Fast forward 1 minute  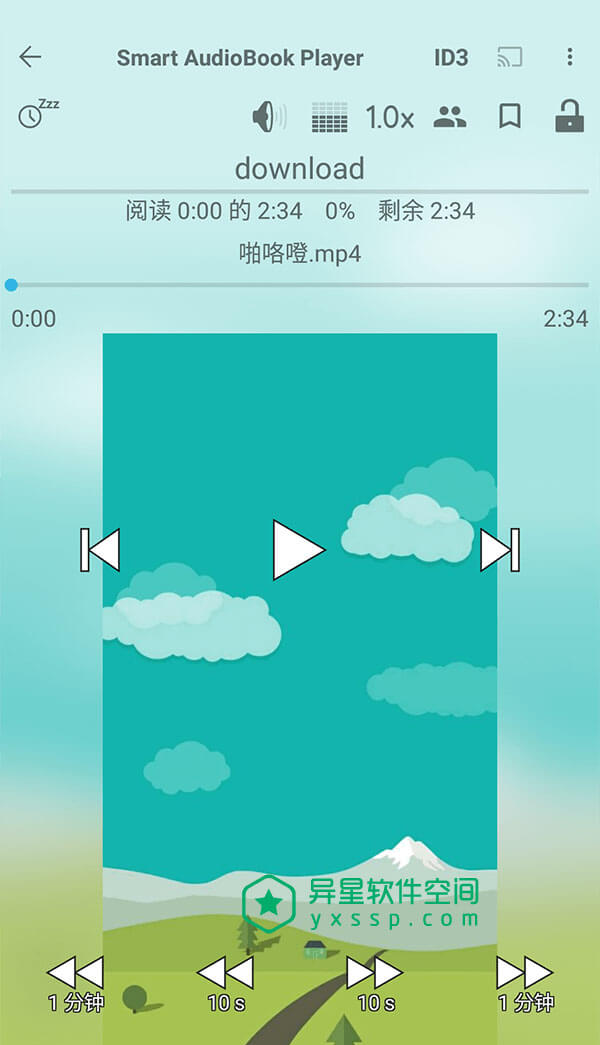(525, 982)
